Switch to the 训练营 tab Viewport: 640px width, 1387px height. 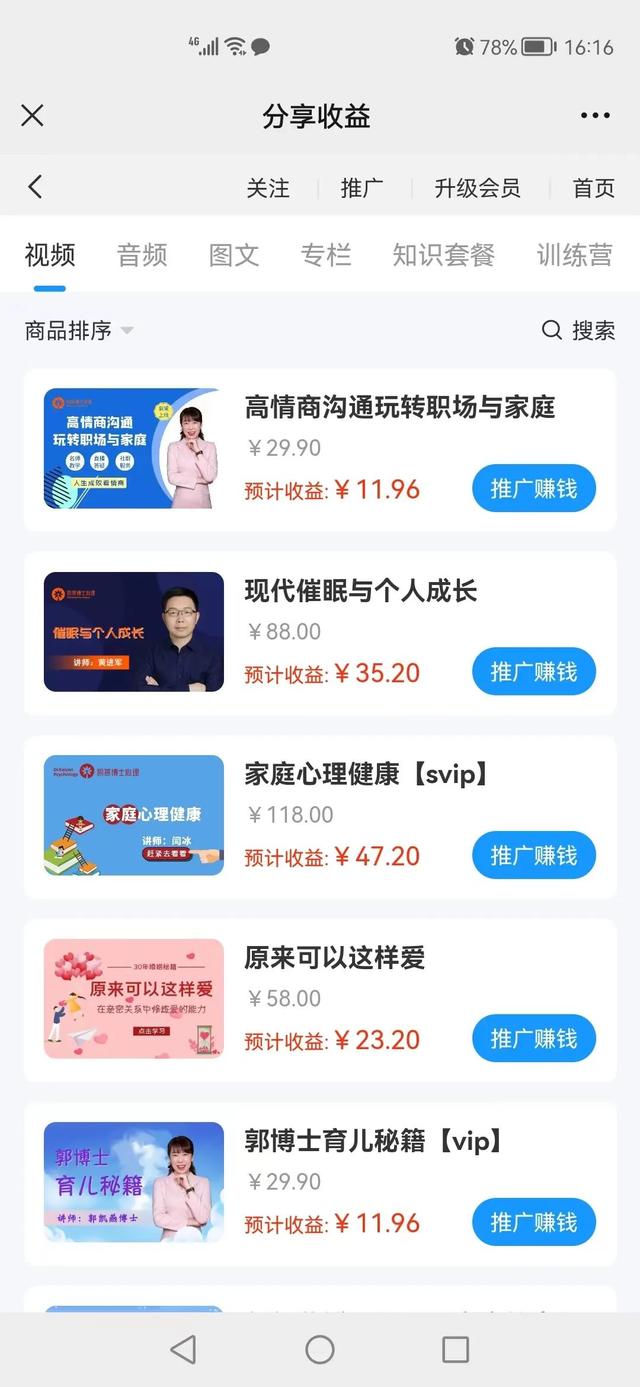point(574,255)
